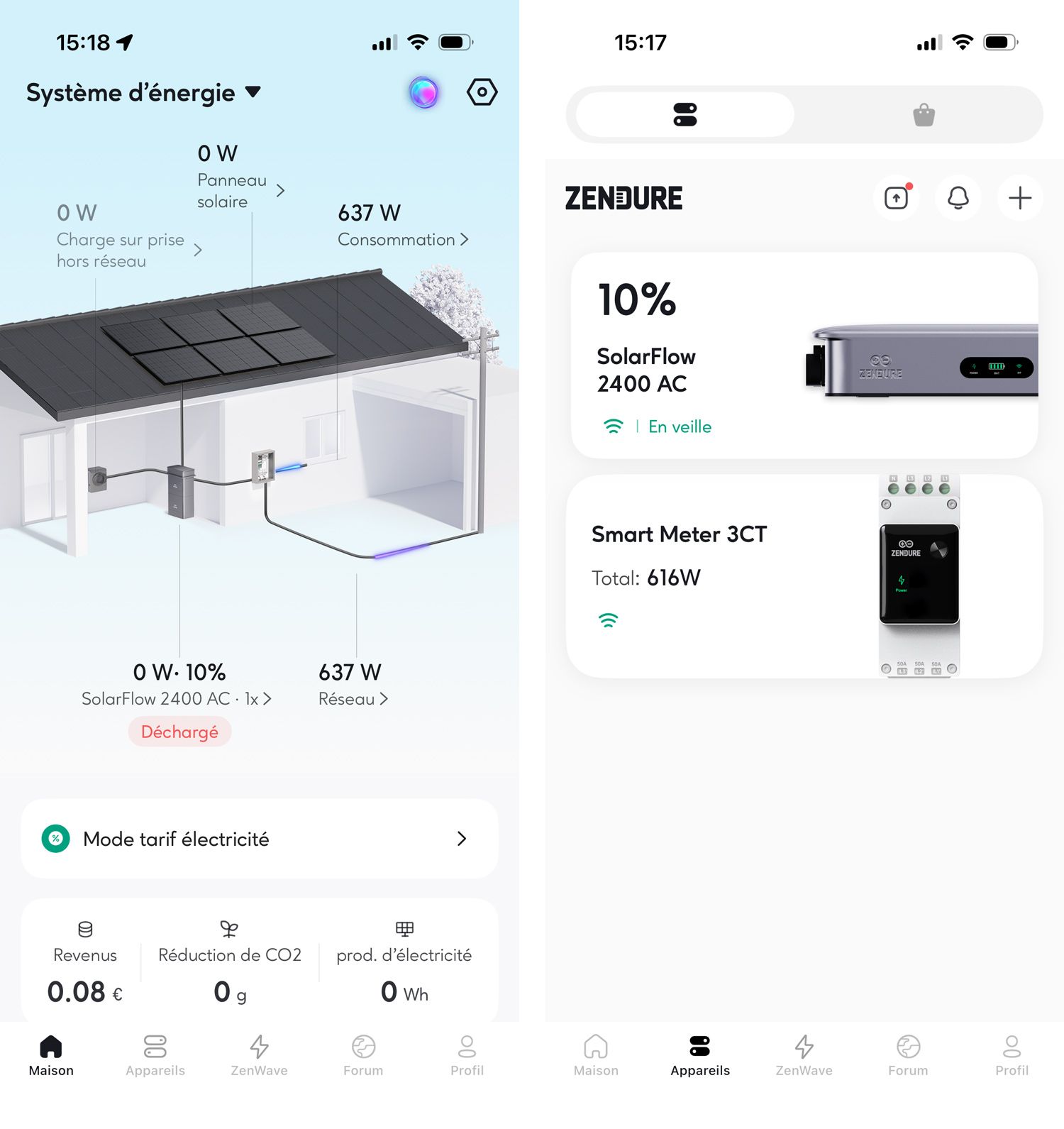Go to Appareils tab from Système d'énergie screen
Image resolution: width=1064 pixels, height=1129 pixels.
coord(155,1054)
